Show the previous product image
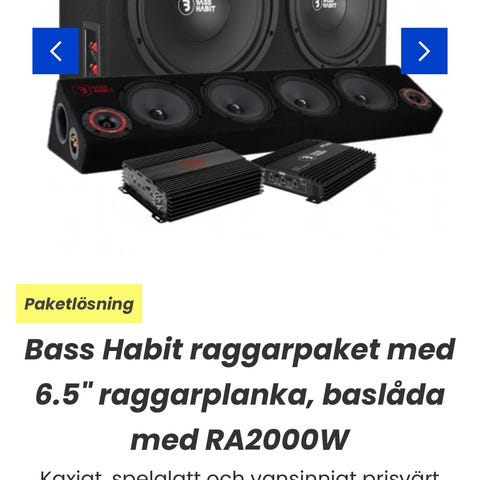This screenshot has width=480, height=480. (x=56, y=51)
